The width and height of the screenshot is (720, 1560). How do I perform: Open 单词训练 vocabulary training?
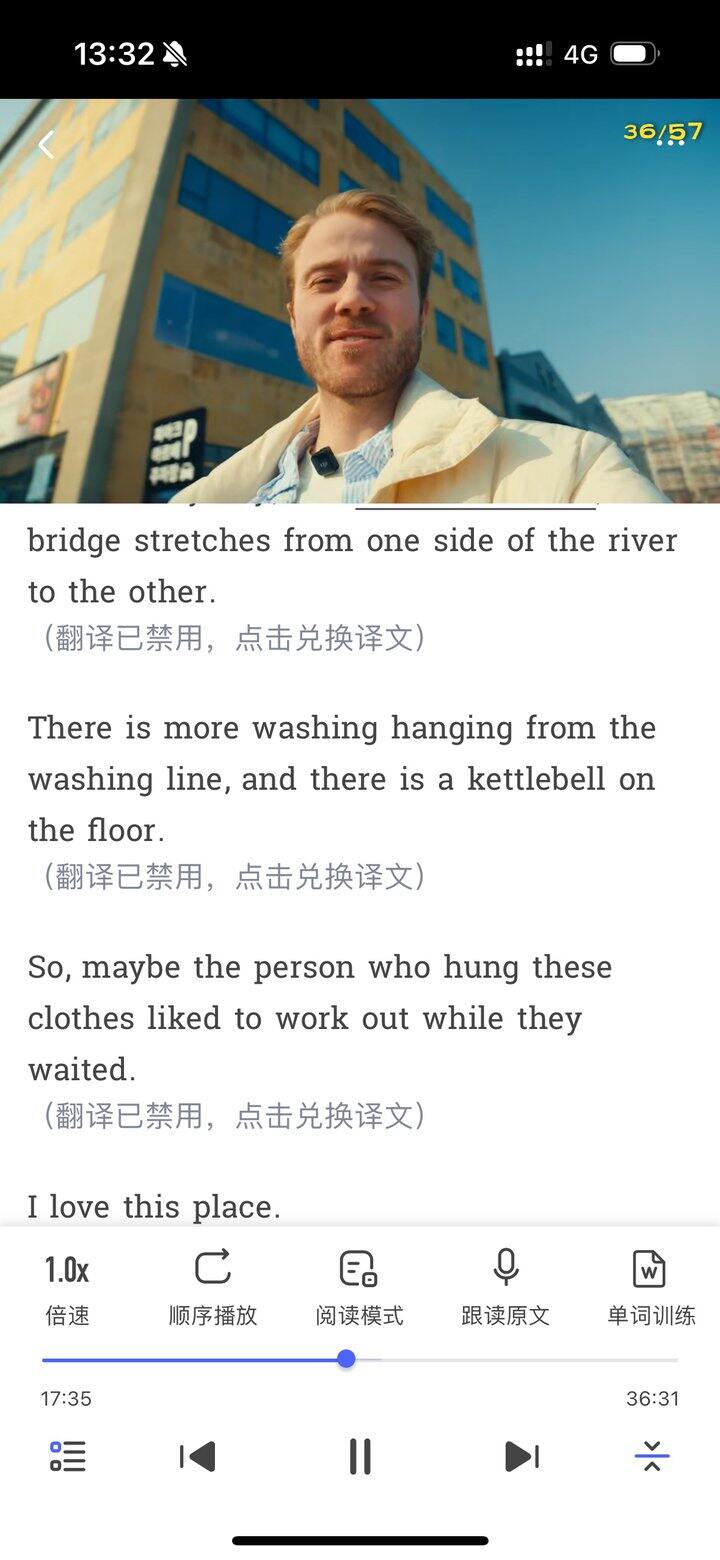(650, 1287)
